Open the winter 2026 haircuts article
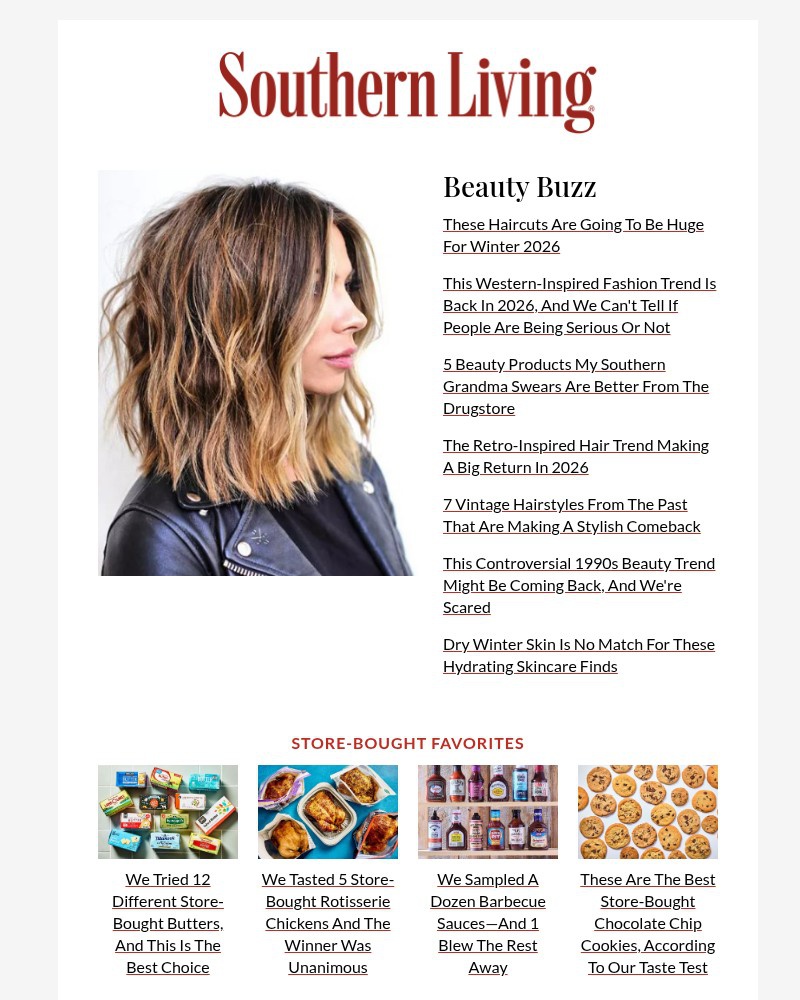 (x=573, y=234)
